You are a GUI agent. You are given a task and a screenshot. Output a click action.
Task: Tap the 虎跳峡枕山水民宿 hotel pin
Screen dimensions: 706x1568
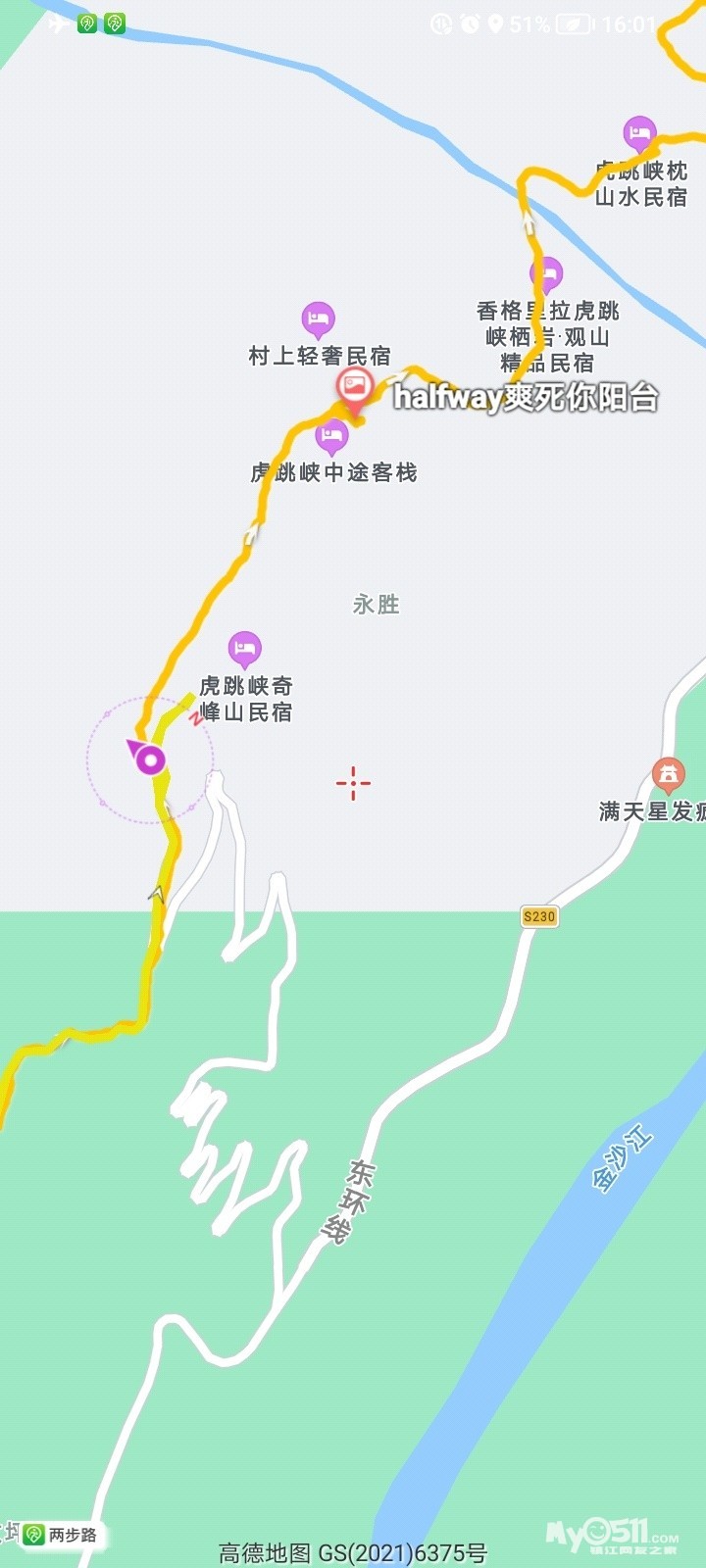point(639,131)
